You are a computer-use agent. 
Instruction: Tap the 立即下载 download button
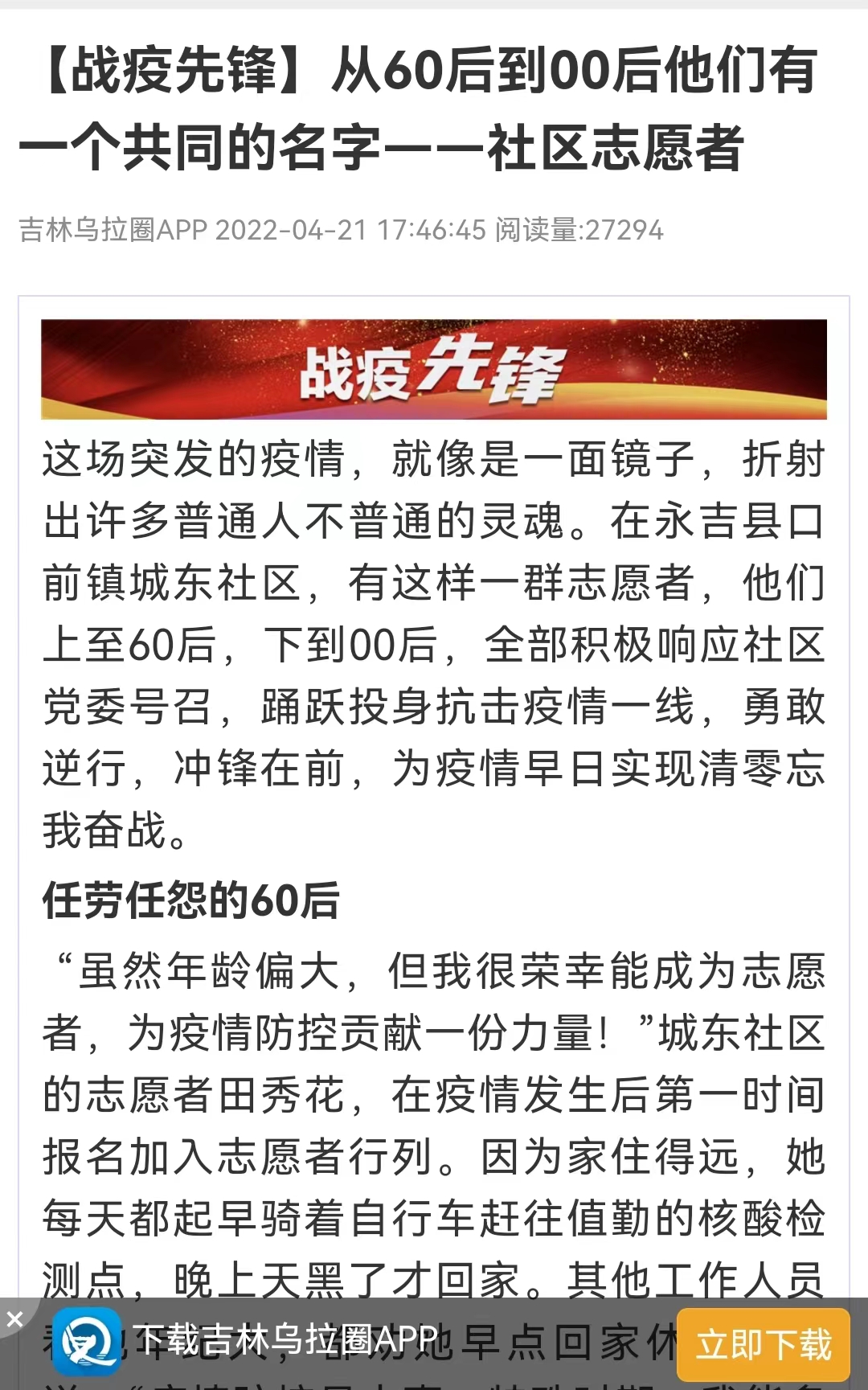click(x=763, y=1345)
